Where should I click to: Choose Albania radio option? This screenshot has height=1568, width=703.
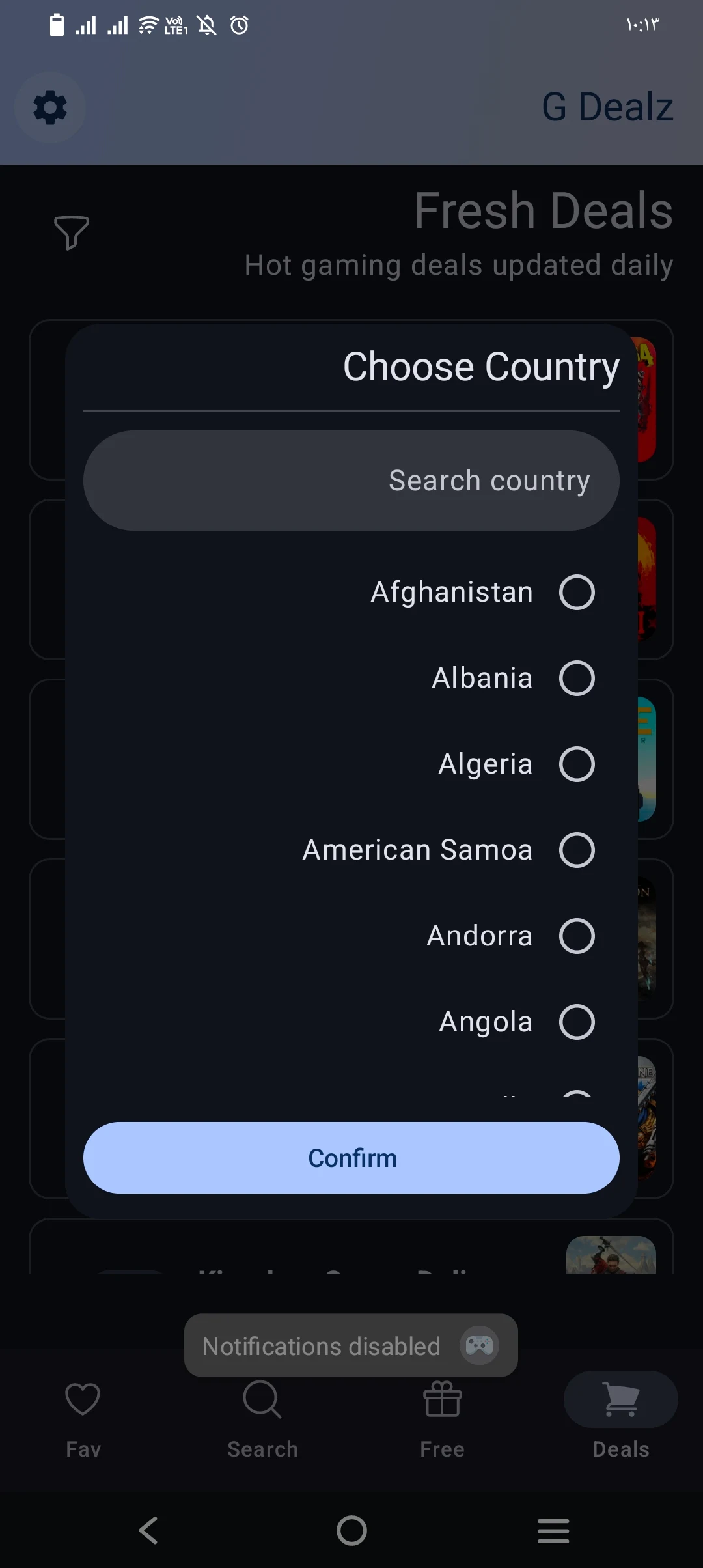tap(577, 678)
